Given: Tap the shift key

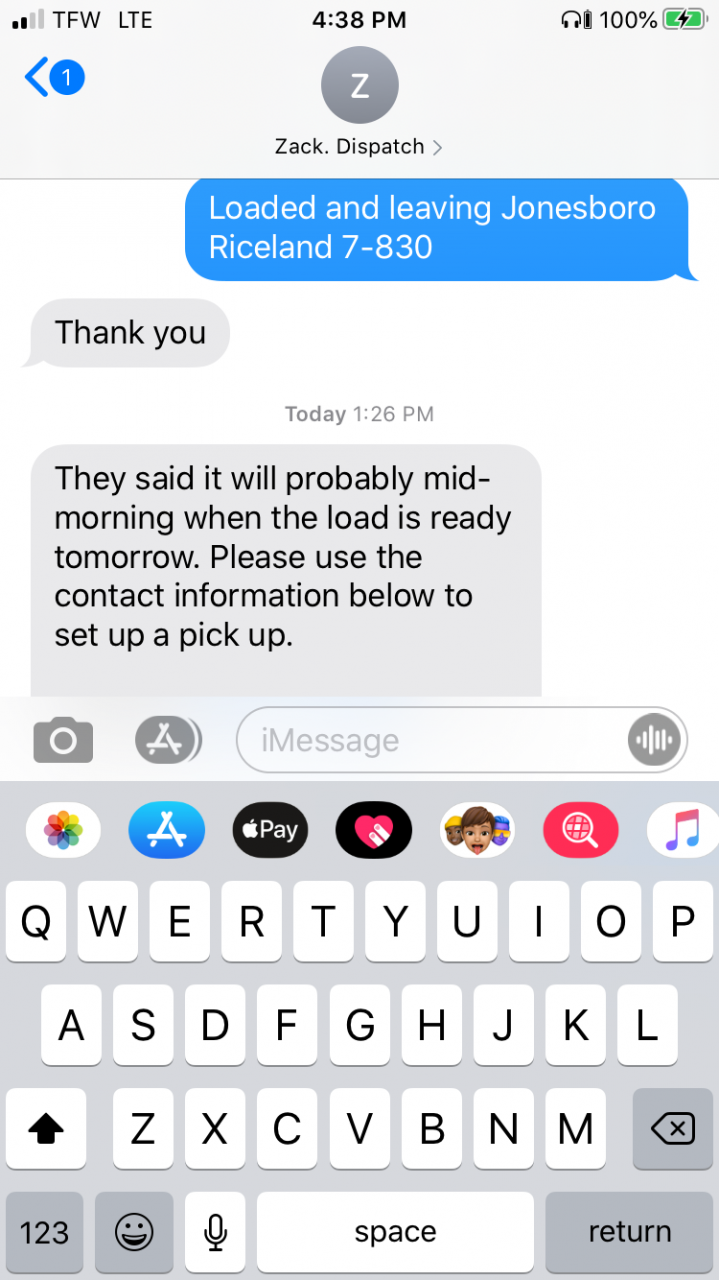Looking at the screenshot, I should (x=46, y=1129).
